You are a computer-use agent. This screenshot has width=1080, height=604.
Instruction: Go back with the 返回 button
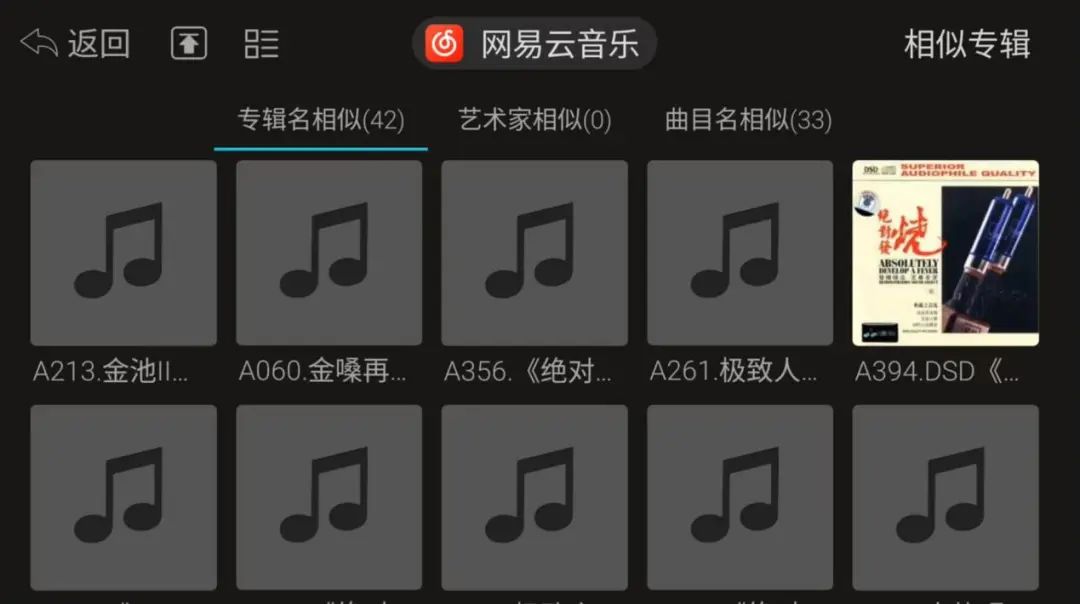coord(75,44)
